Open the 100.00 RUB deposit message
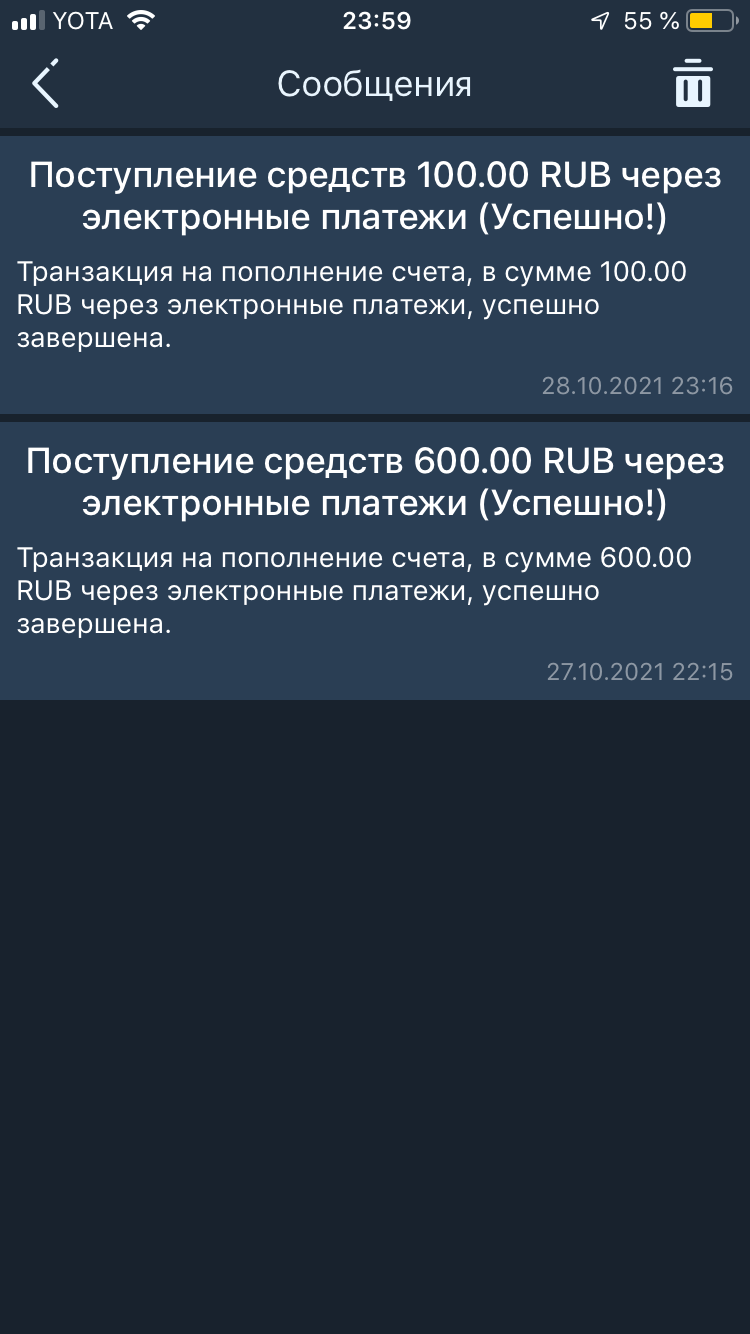The image size is (750, 1334). click(x=375, y=272)
